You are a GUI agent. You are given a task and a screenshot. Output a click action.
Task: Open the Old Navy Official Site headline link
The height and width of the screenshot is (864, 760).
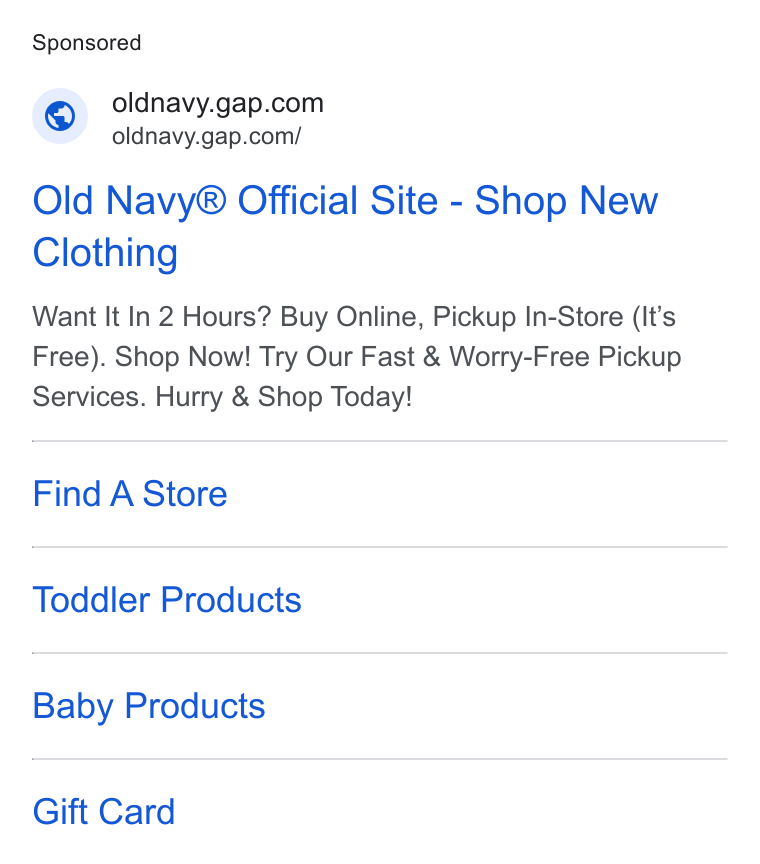click(345, 226)
